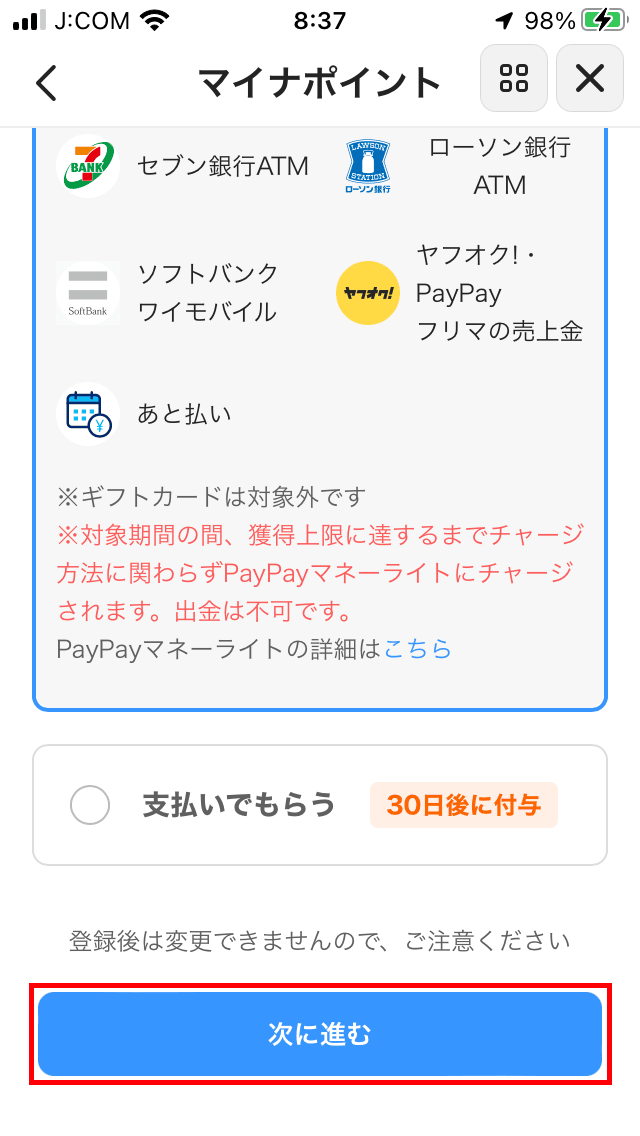
Task: Select the 支払いでもらう option
Action: 320,805
